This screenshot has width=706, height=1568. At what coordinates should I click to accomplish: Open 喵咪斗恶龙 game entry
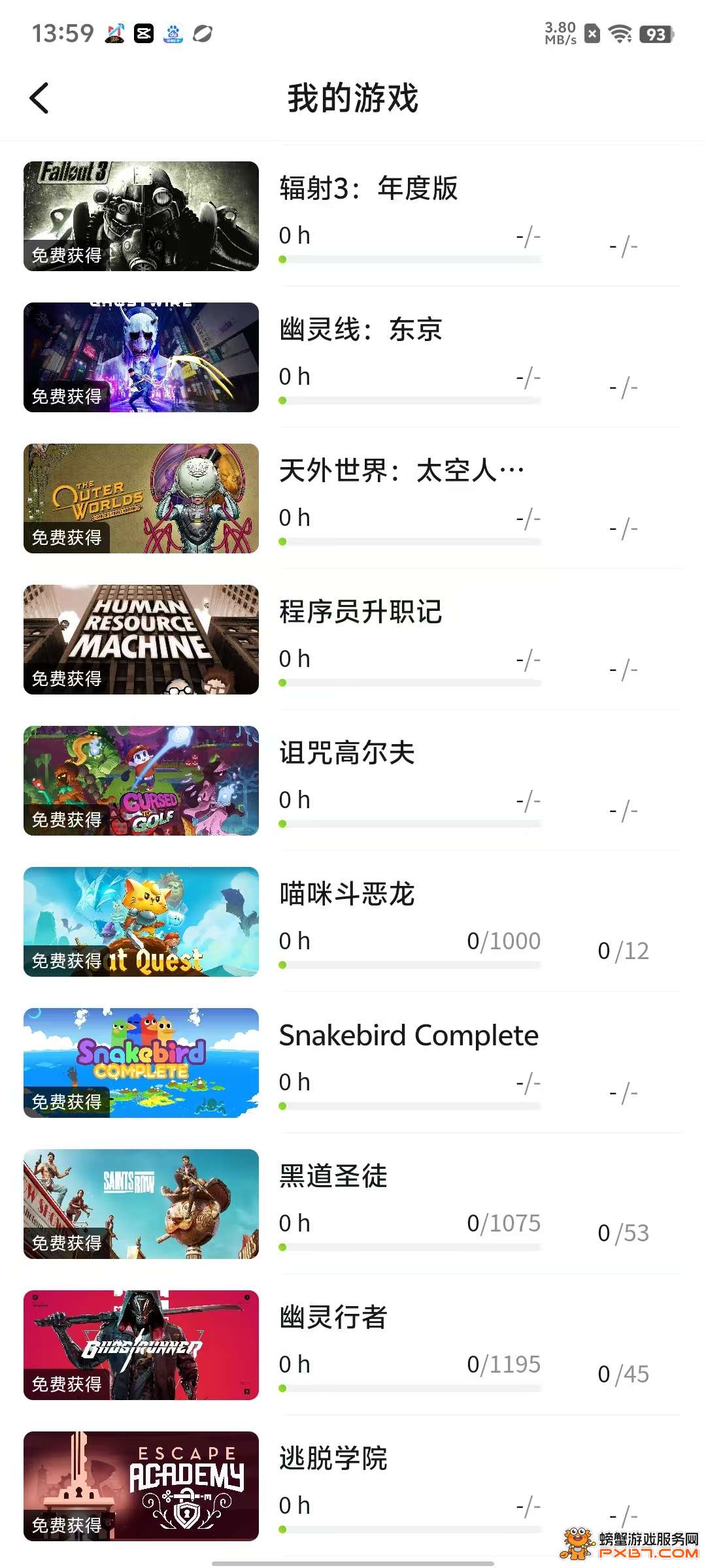[x=346, y=894]
